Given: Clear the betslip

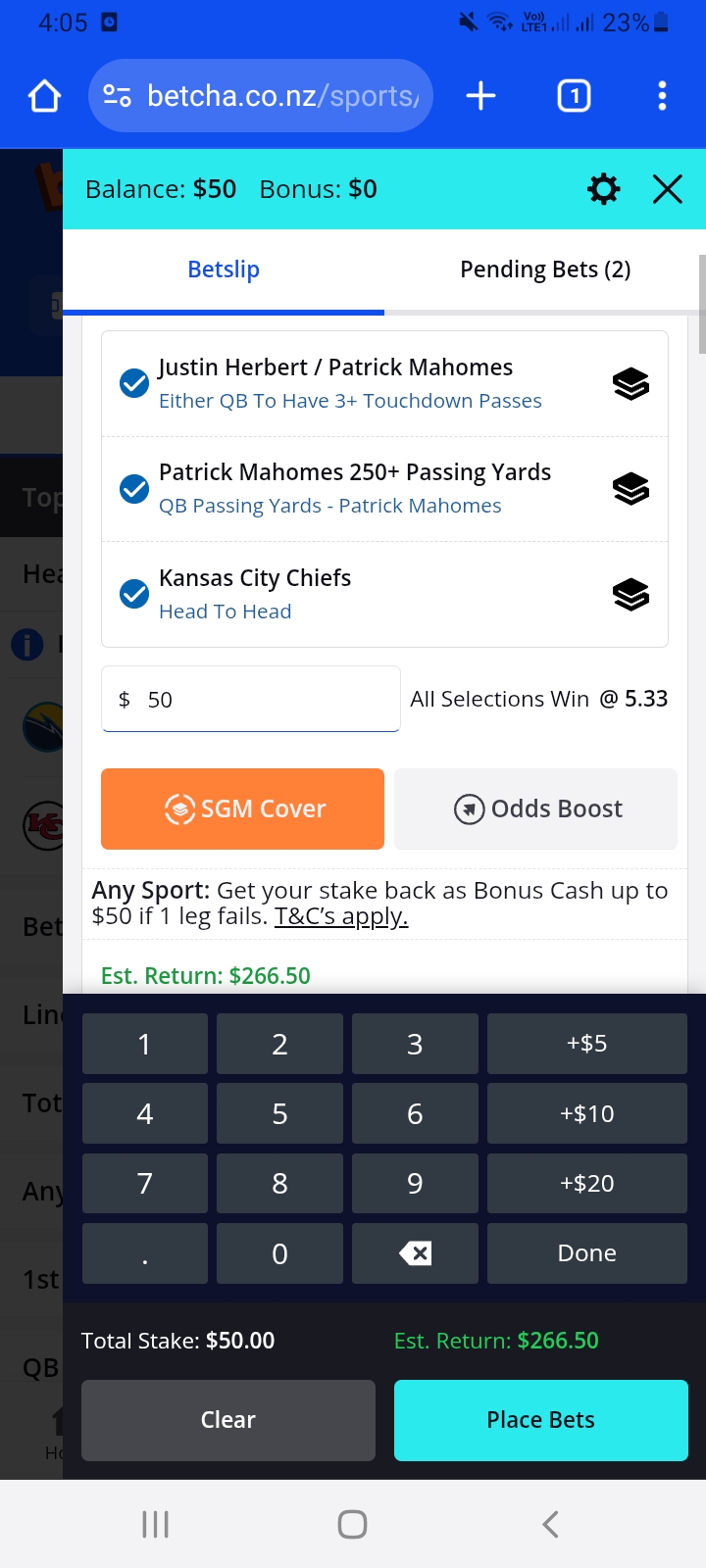Looking at the screenshot, I should (x=228, y=1420).
